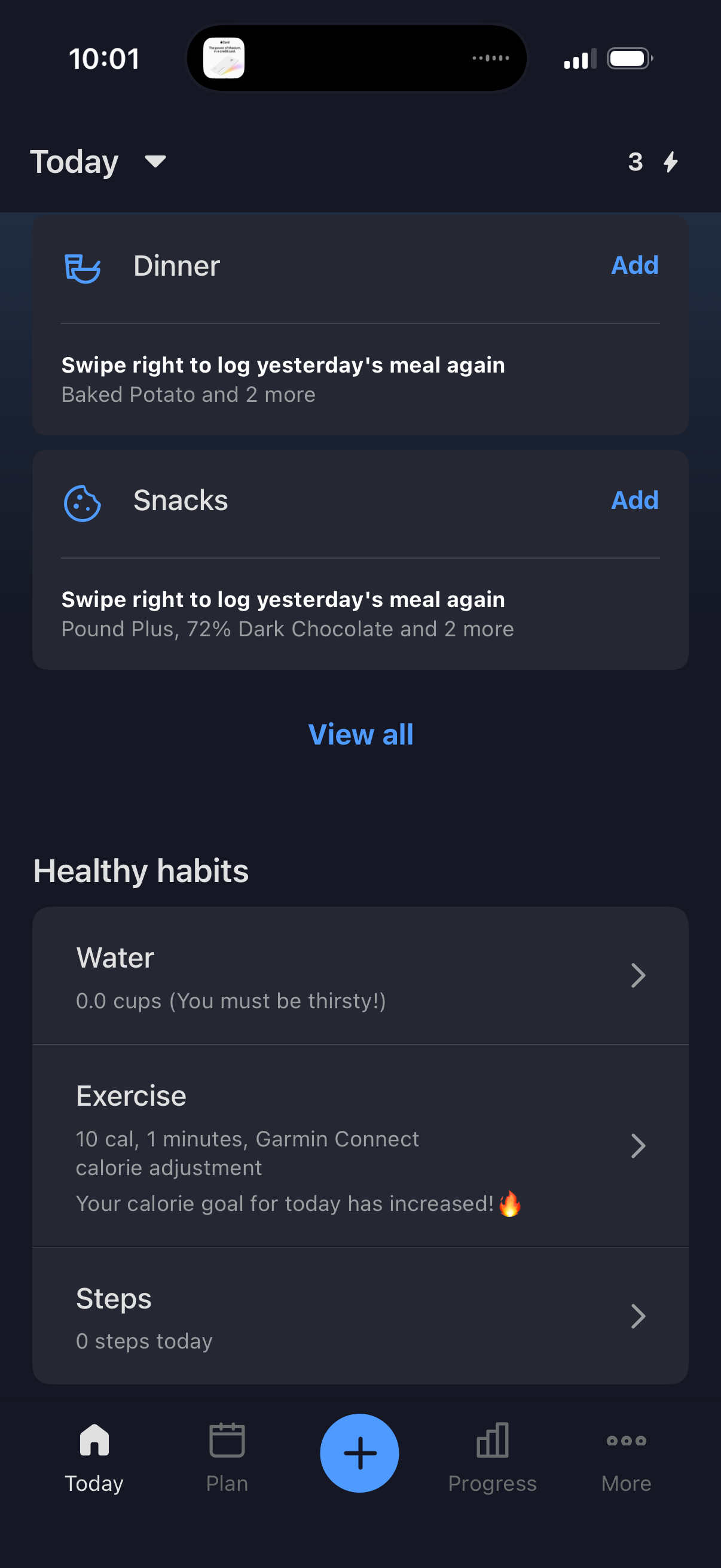Switch to the Plan tab
The width and height of the screenshot is (721, 1568).
(x=227, y=1456)
